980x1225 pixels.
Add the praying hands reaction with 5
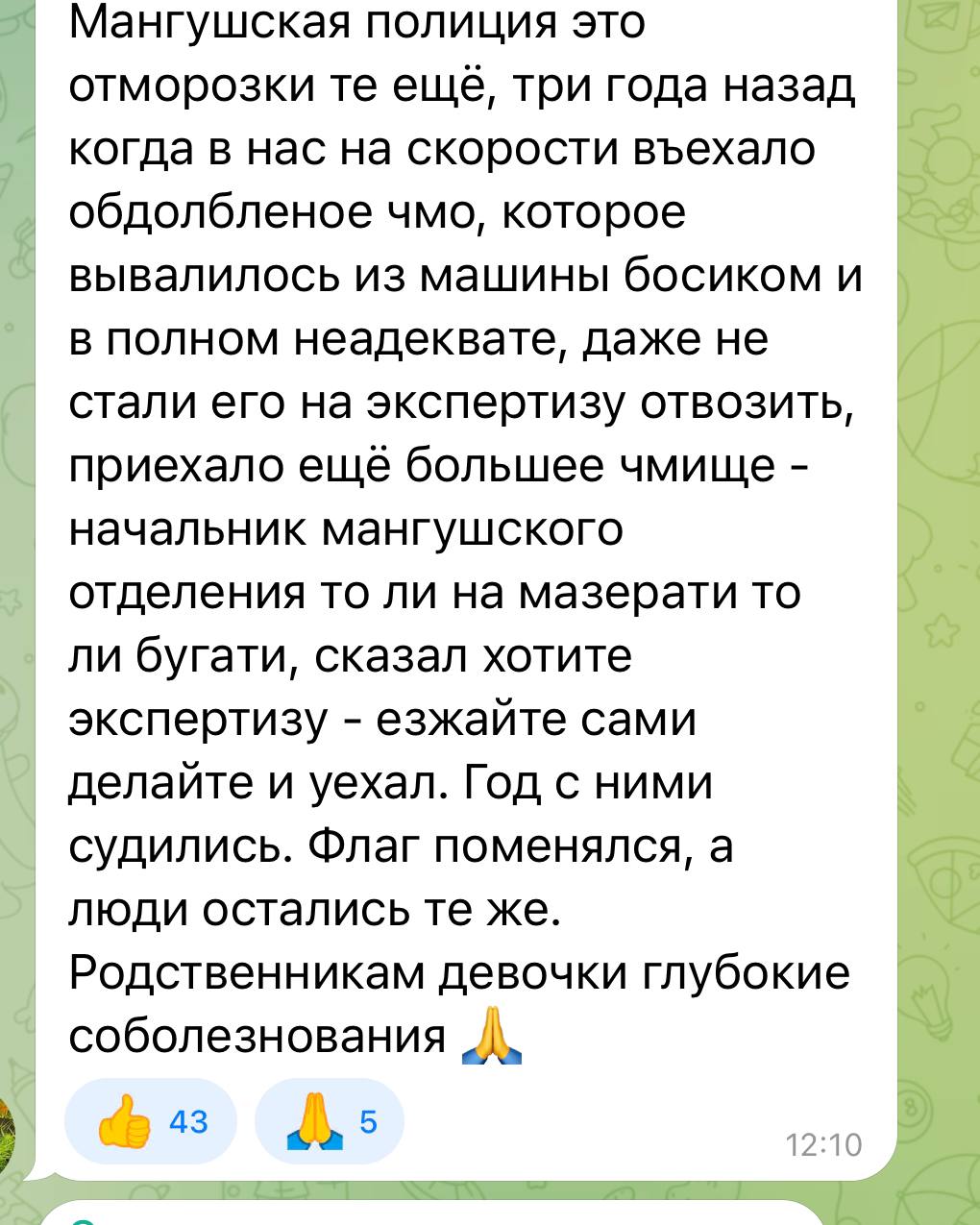click(x=330, y=1121)
